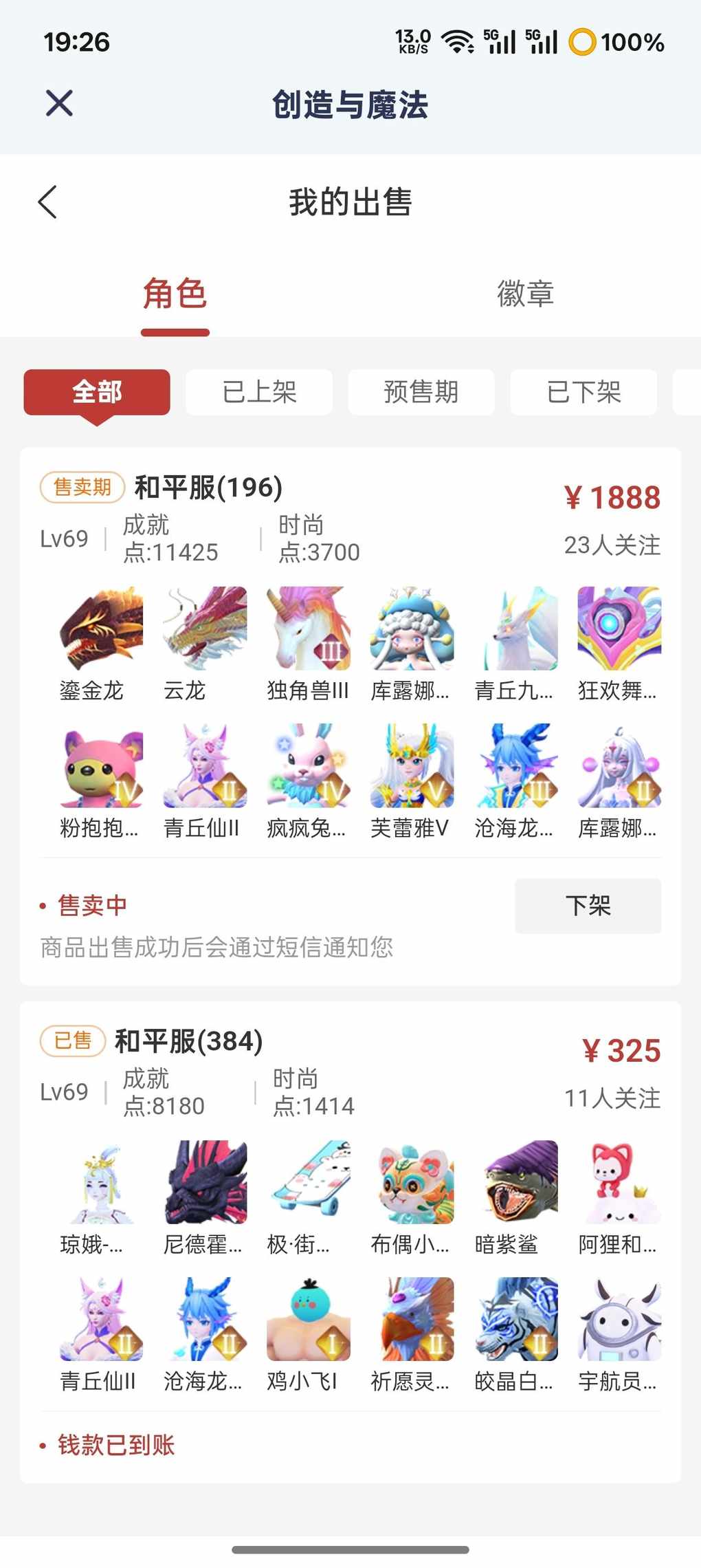Image resolution: width=701 pixels, height=1568 pixels.
Task: Filter listings by 已上架
Action: [259, 392]
